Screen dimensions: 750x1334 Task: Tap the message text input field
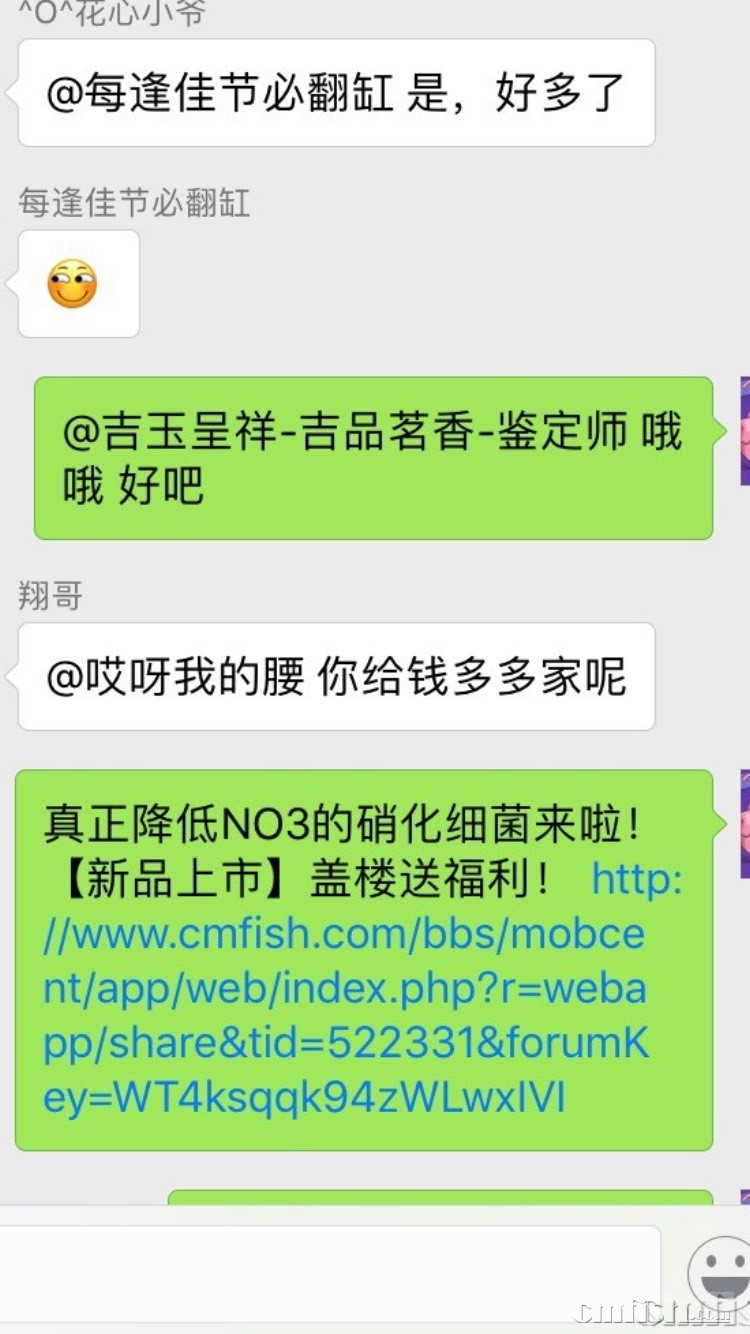[330, 1268]
